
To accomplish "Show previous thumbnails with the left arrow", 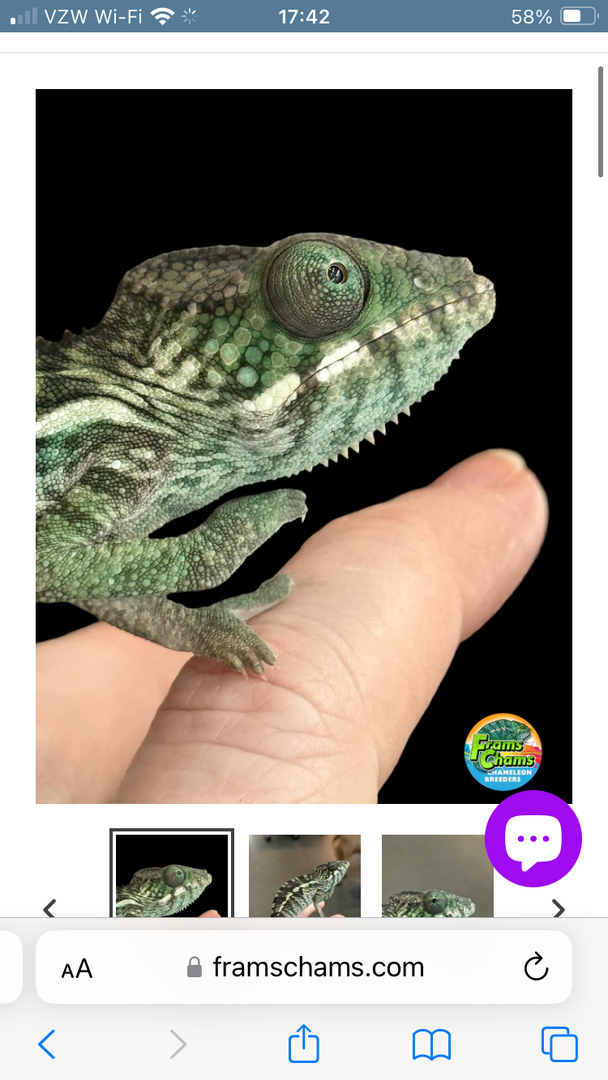I will [x=49, y=907].
